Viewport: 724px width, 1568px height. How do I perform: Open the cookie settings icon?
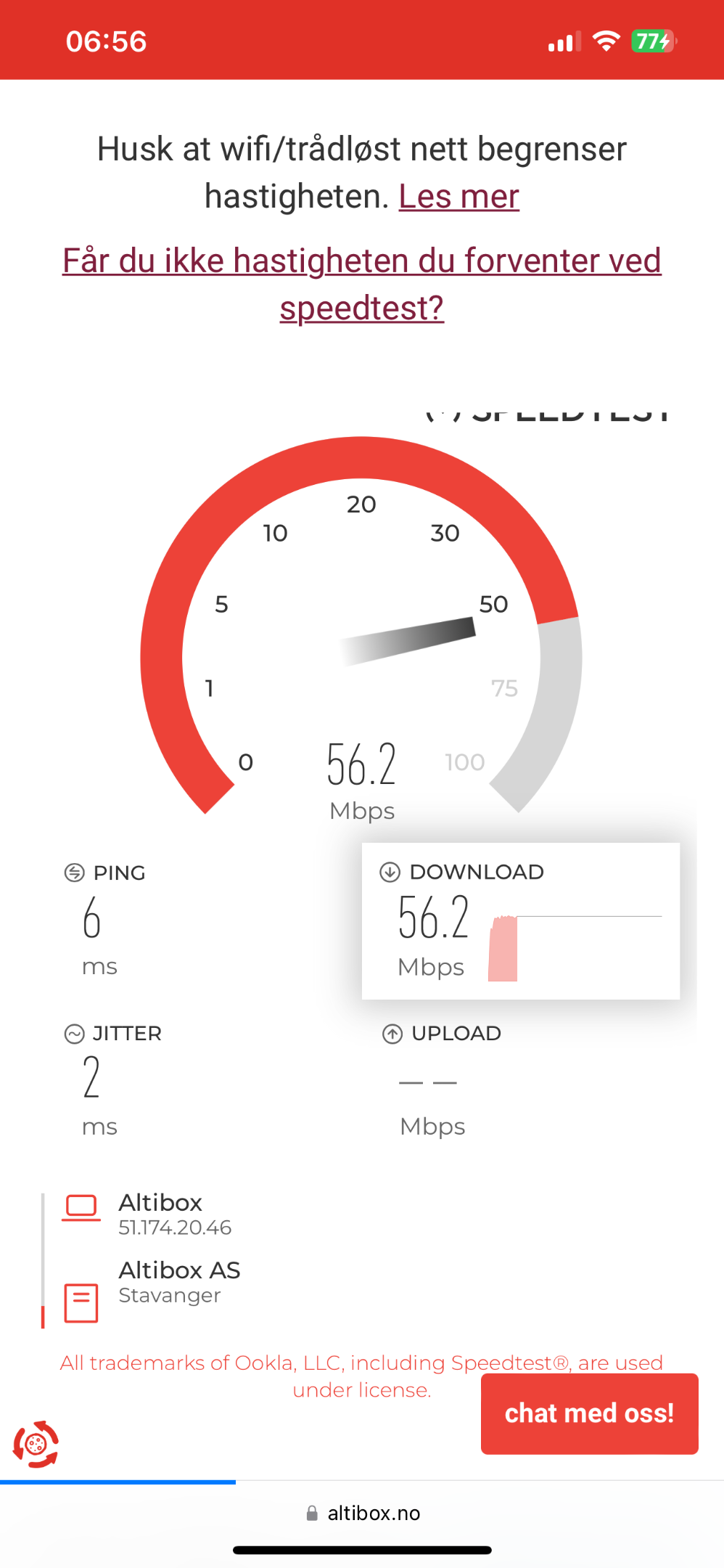(x=36, y=1445)
